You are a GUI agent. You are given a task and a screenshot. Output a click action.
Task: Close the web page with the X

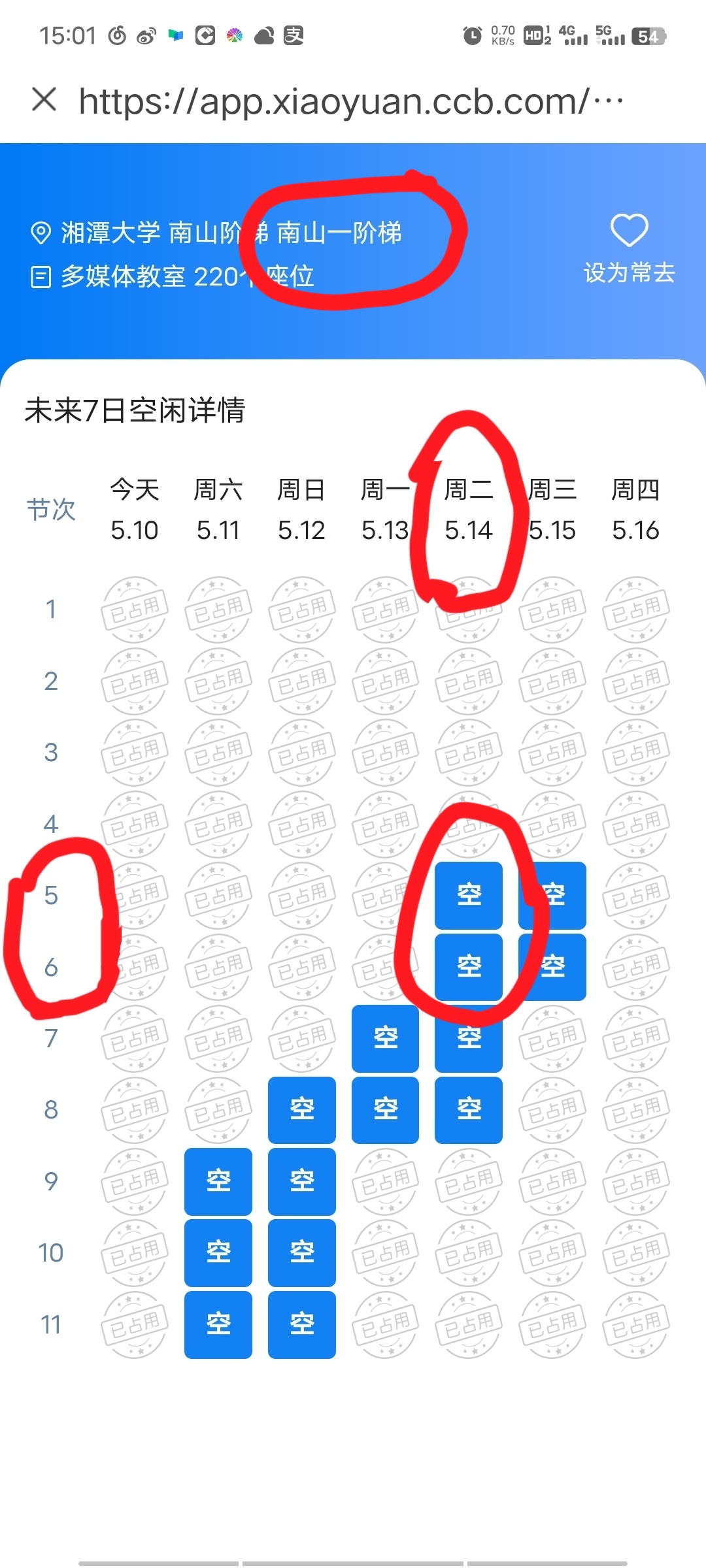[x=44, y=100]
